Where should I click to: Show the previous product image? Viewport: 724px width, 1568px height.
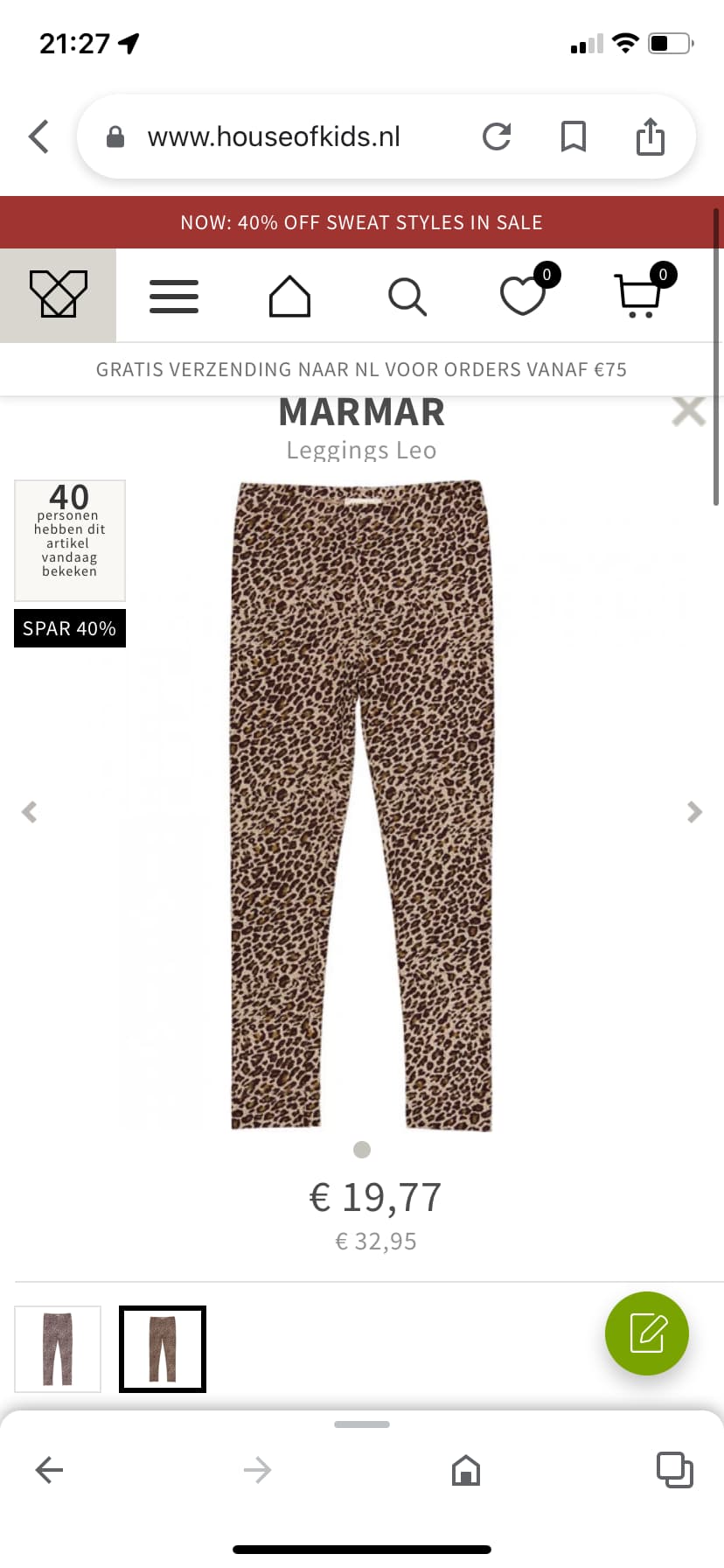point(30,812)
